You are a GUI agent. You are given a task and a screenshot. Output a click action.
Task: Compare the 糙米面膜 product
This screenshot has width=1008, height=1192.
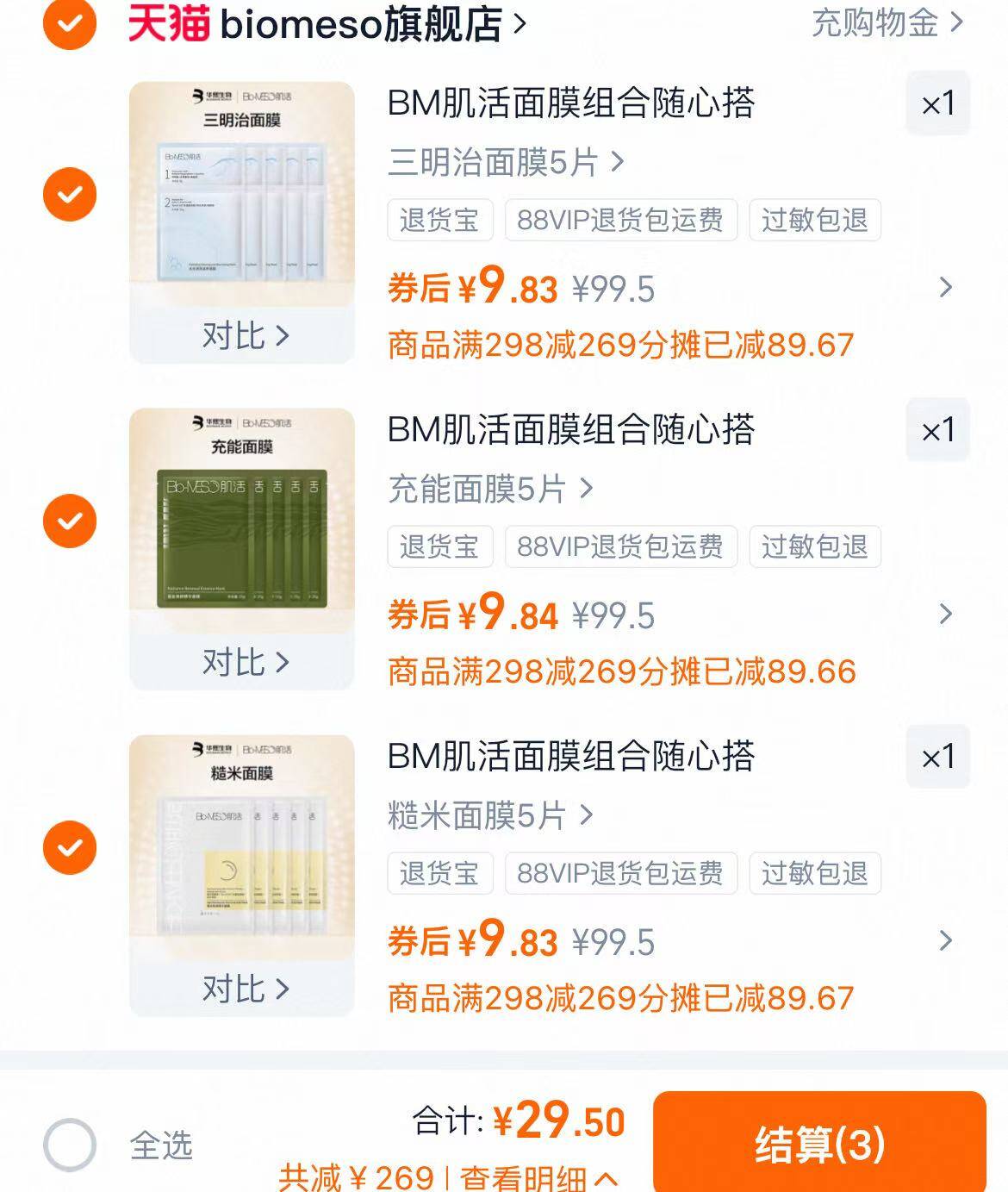click(x=245, y=989)
